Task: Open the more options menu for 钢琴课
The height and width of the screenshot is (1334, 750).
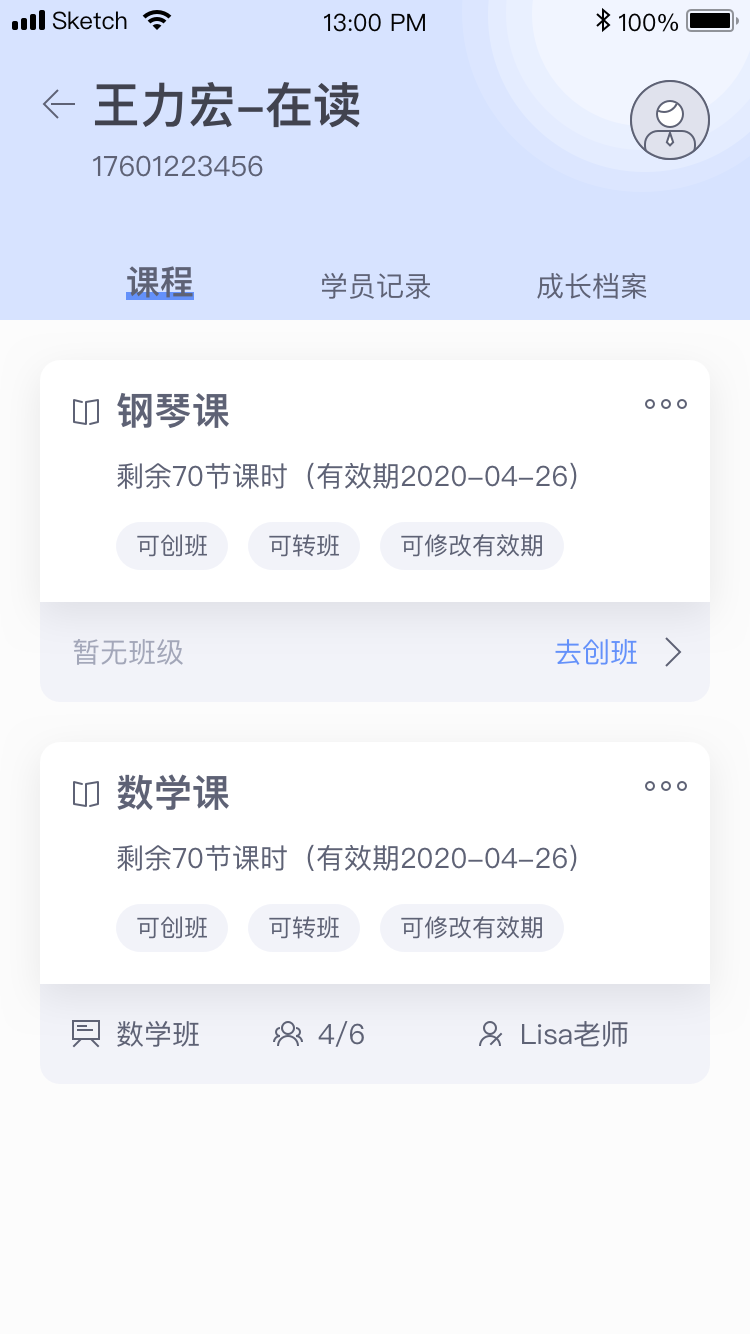Action: click(666, 404)
